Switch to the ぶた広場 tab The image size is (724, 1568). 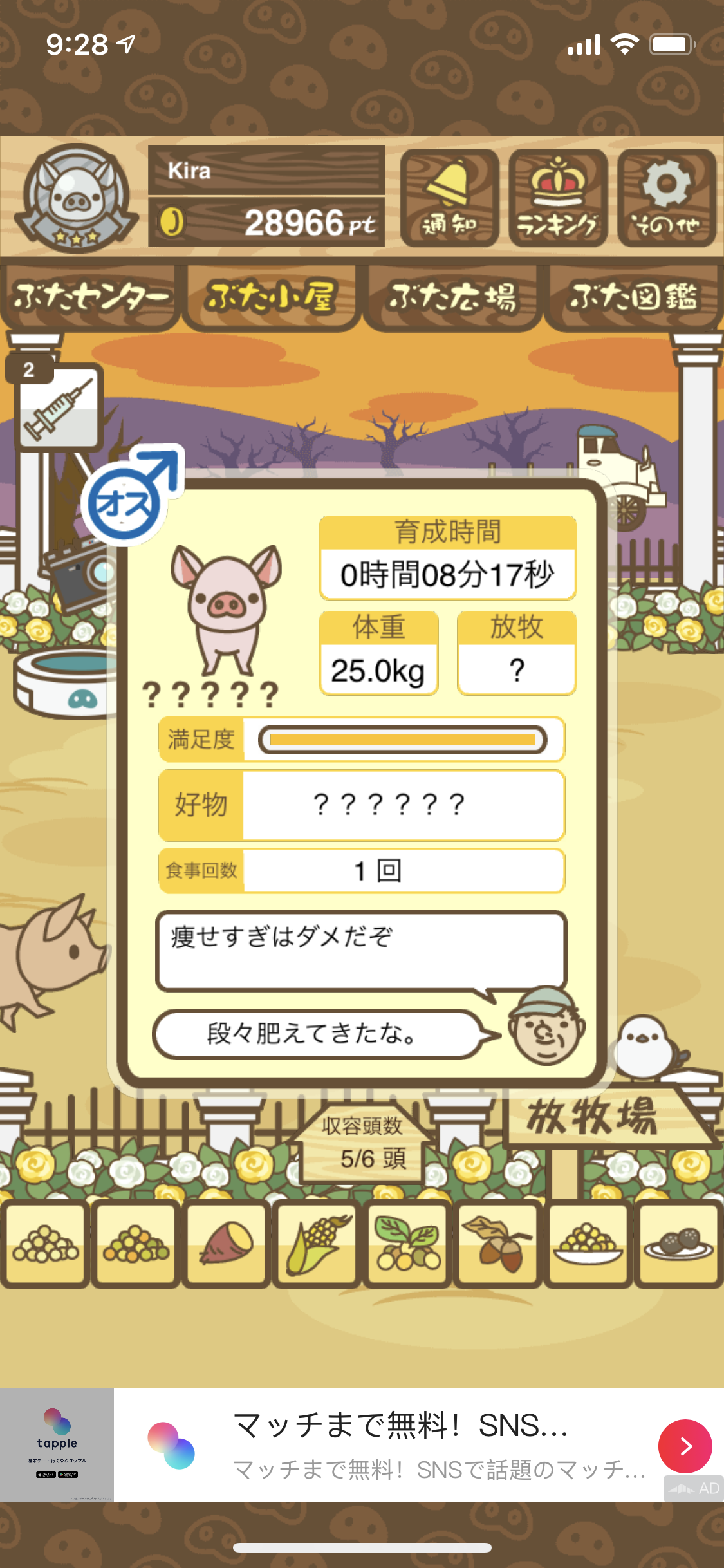[x=452, y=297]
